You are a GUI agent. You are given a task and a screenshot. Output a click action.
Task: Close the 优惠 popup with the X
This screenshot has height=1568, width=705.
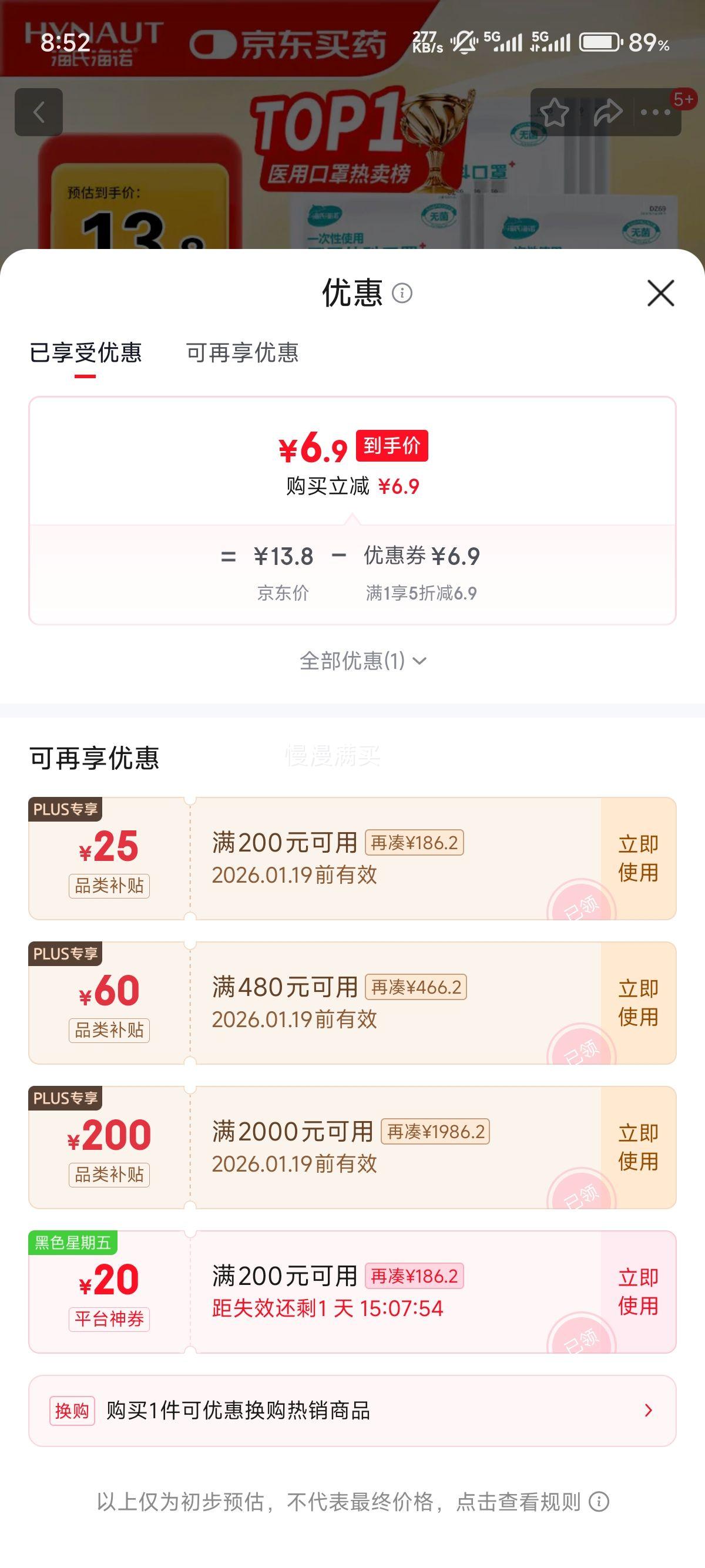click(662, 294)
